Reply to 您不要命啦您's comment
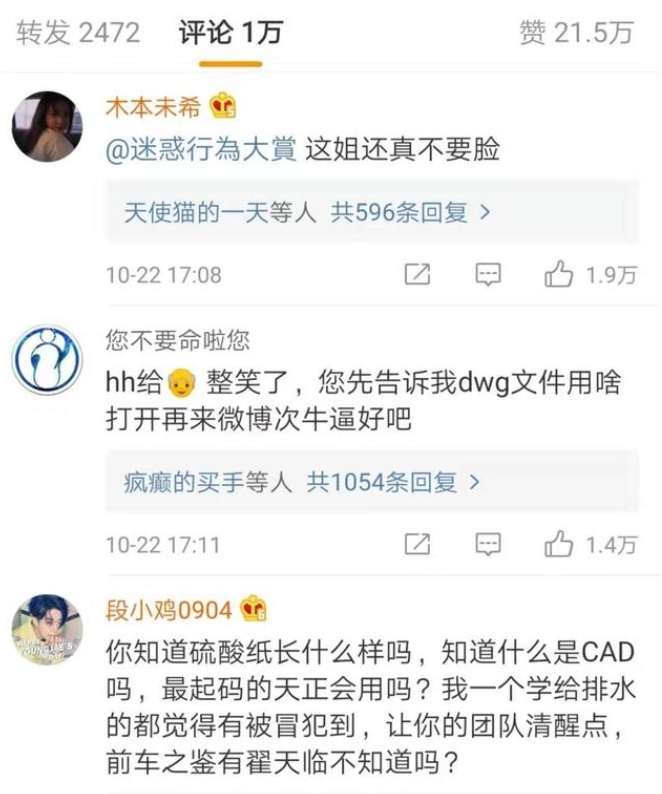 pos(487,544)
